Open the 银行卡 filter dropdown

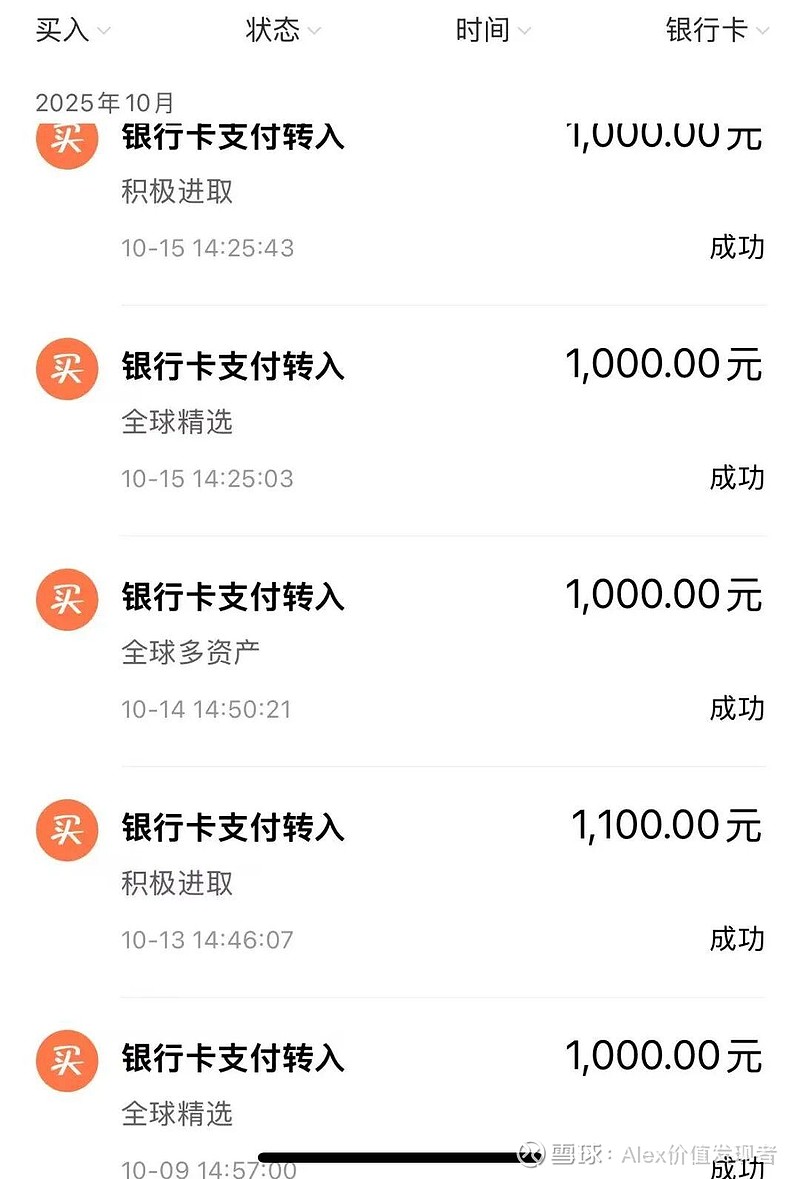pos(716,30)
